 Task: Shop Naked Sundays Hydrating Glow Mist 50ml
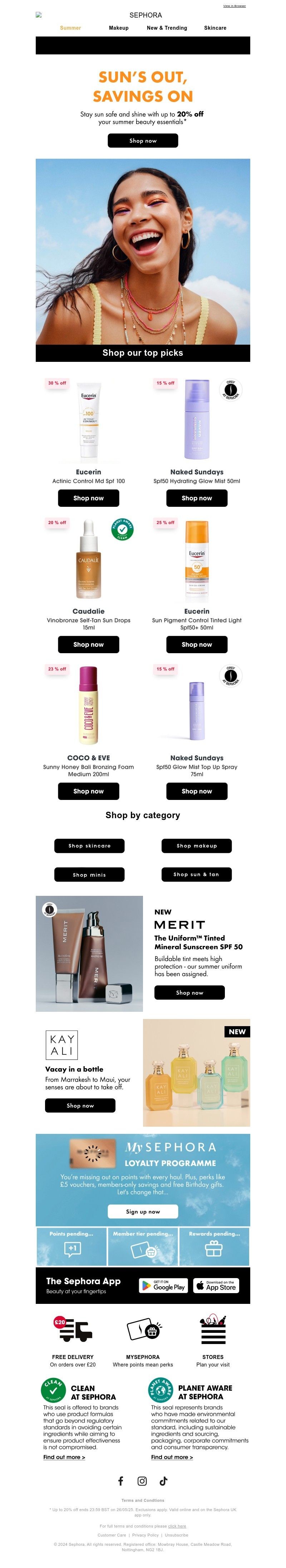click(x=197, y=498)
